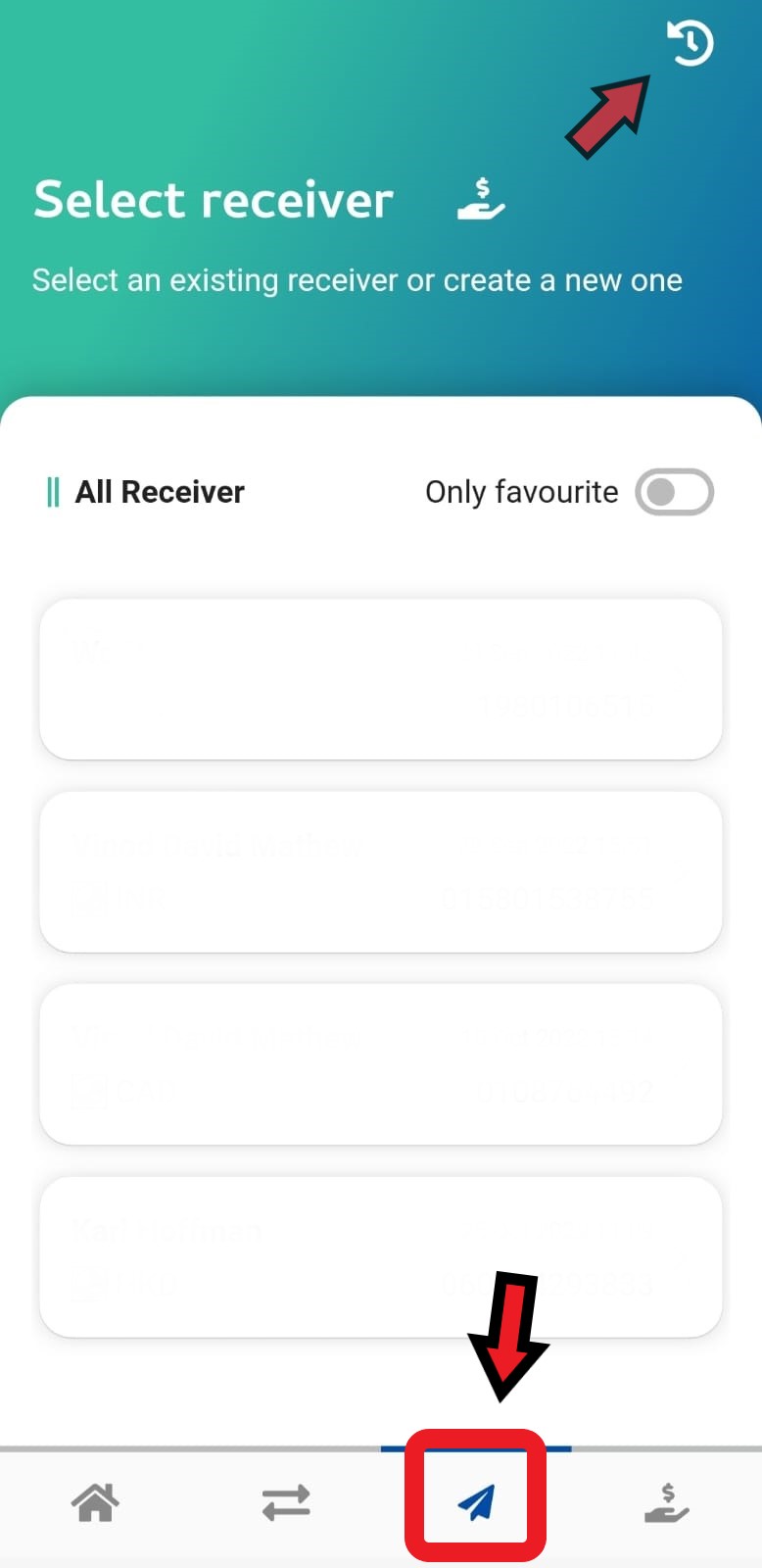The height and width of the screenshot is (1568, 762).
Task: Open the transaction history clock icon
Action: pyautogui.click(x=691, y=44)
